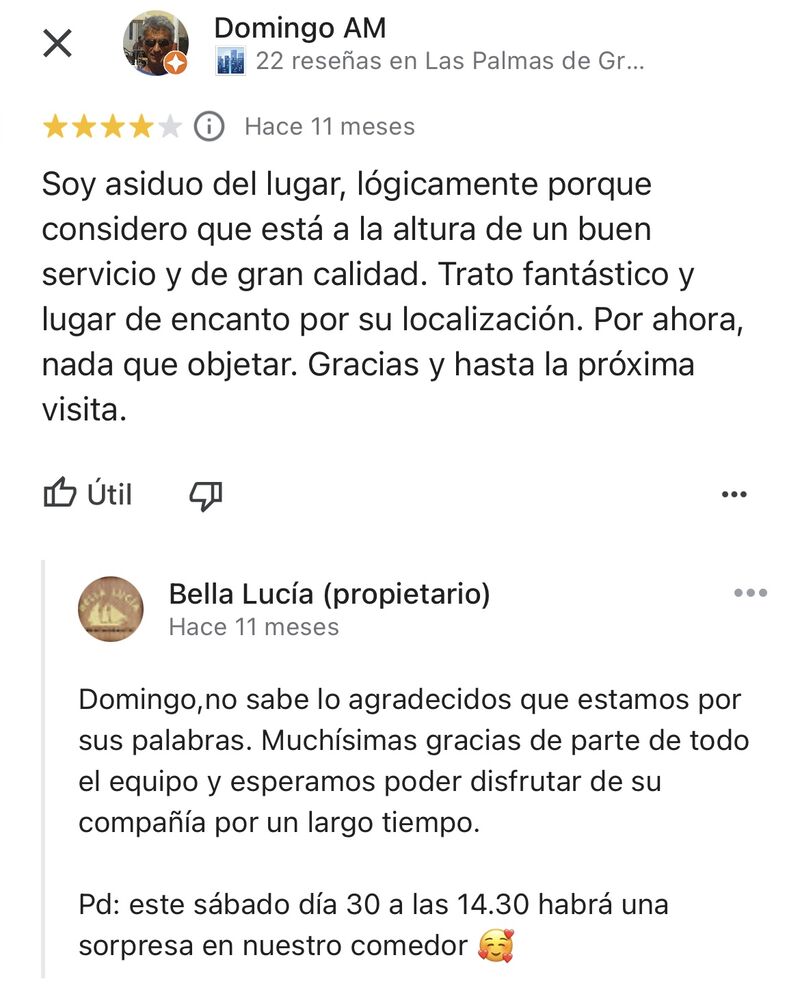The height and width of the screenshot is (992, 800).
Task: Select the fourth filled star
Action: [x=142, y=126]
